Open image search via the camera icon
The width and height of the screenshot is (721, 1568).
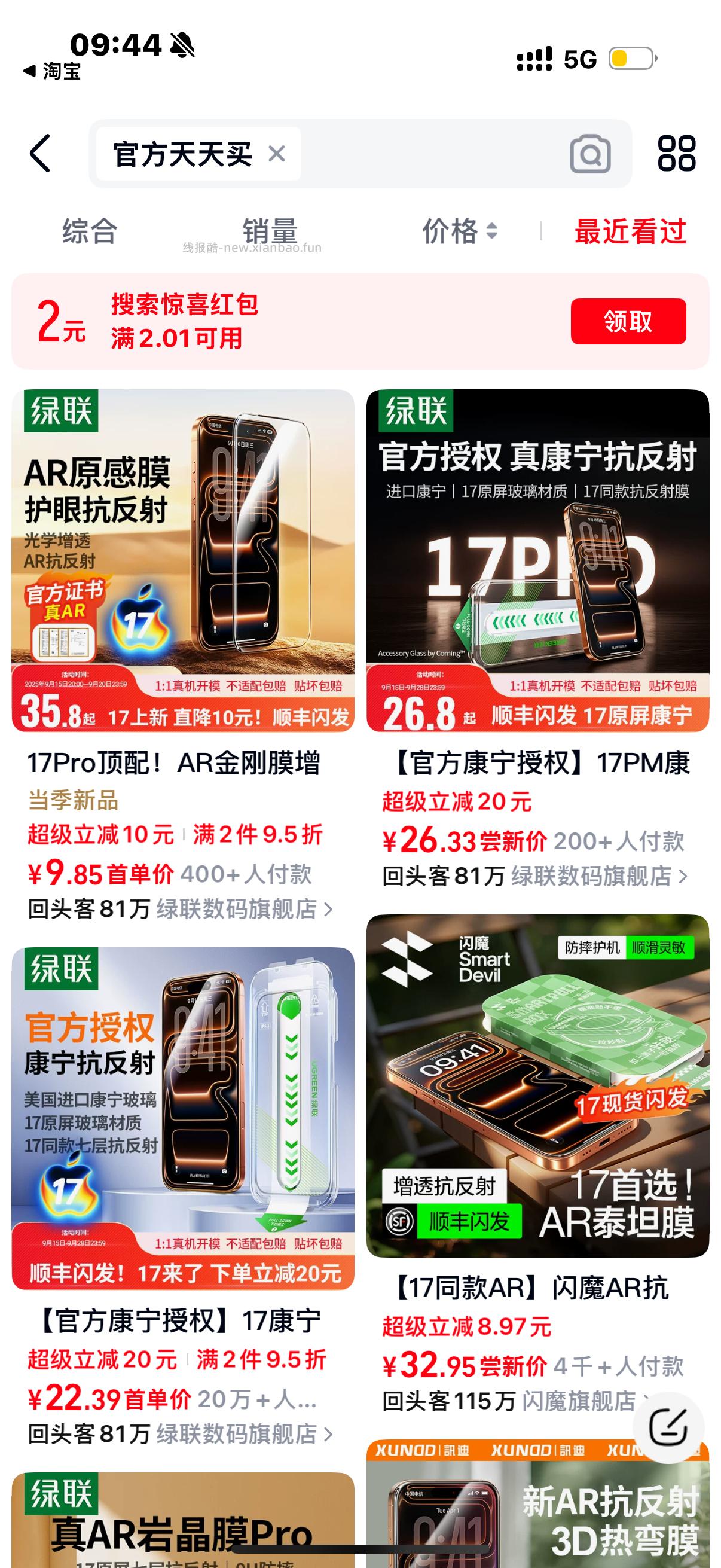click(x=591, y=153)
